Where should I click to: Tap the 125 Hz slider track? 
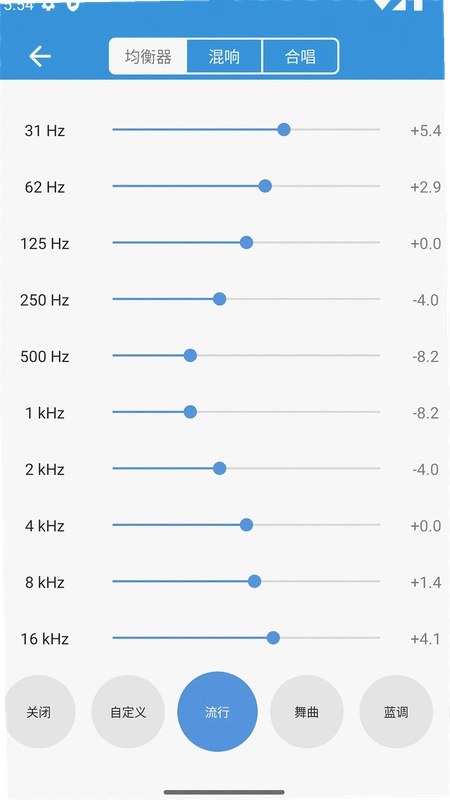click(246, 242)
